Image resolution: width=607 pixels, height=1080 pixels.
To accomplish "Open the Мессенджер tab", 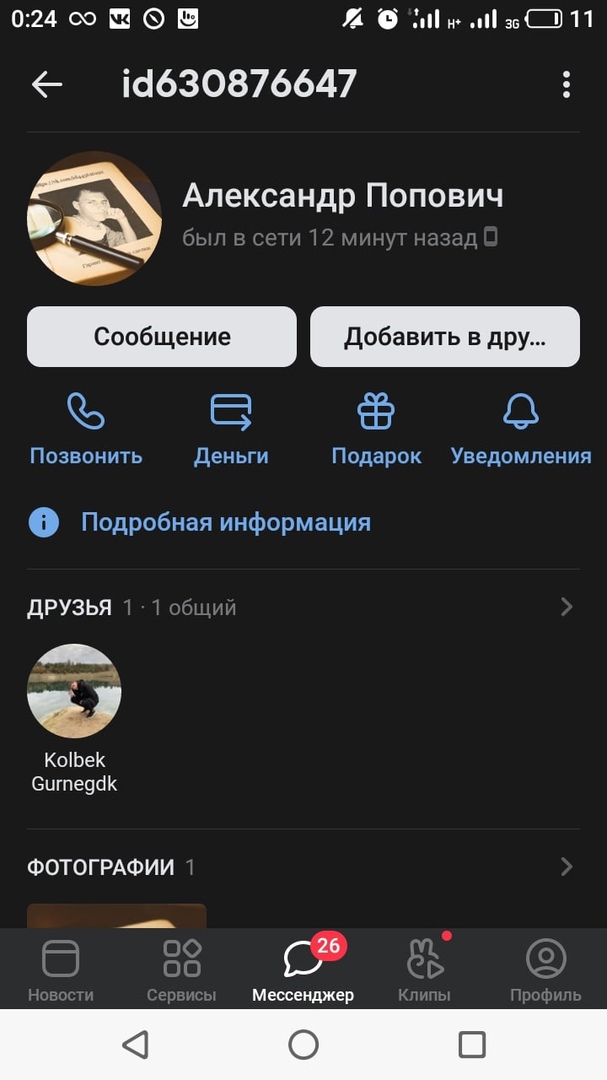I will 303,970.
